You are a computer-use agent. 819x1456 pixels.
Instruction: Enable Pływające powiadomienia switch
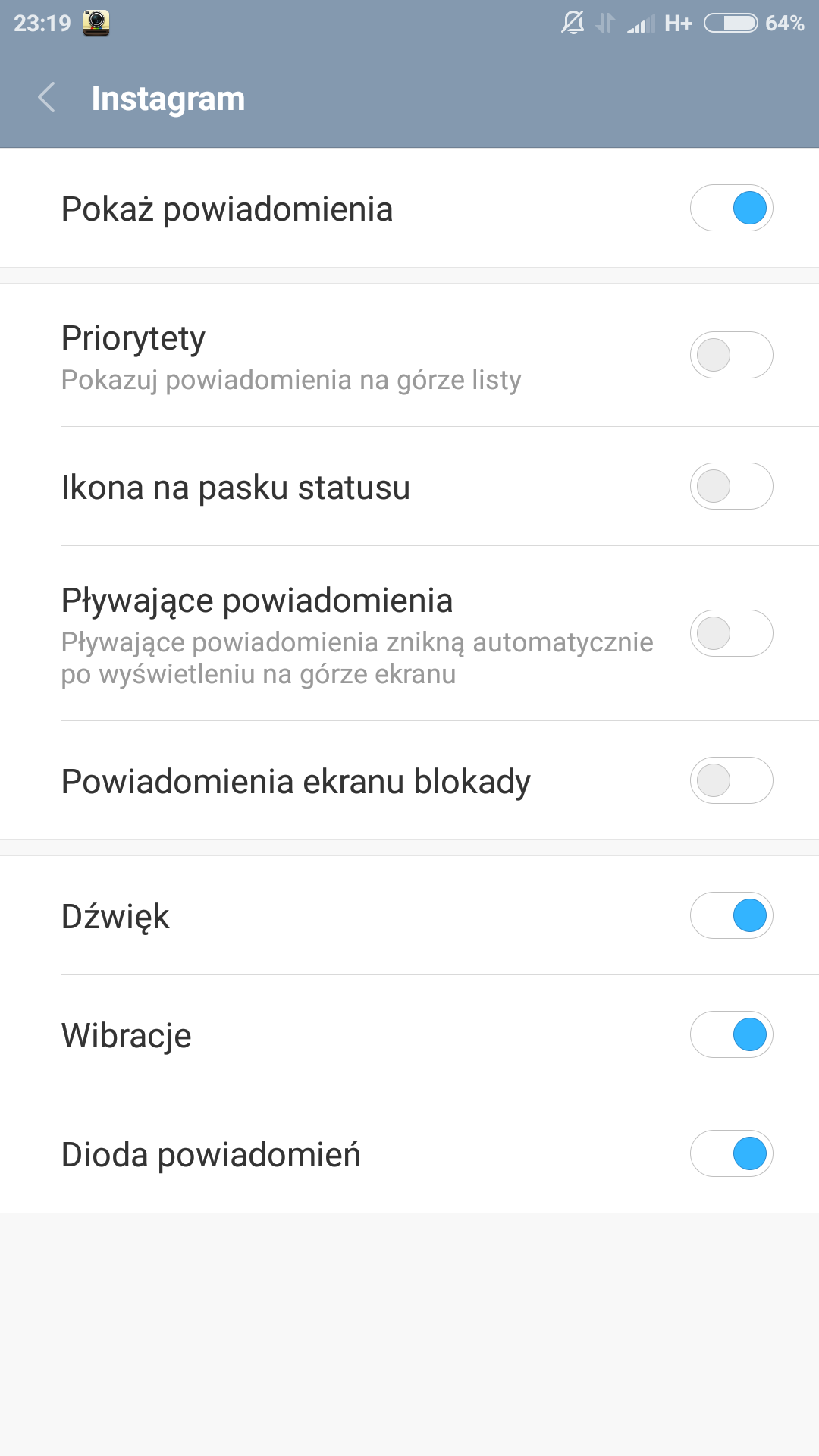[731, 633]
